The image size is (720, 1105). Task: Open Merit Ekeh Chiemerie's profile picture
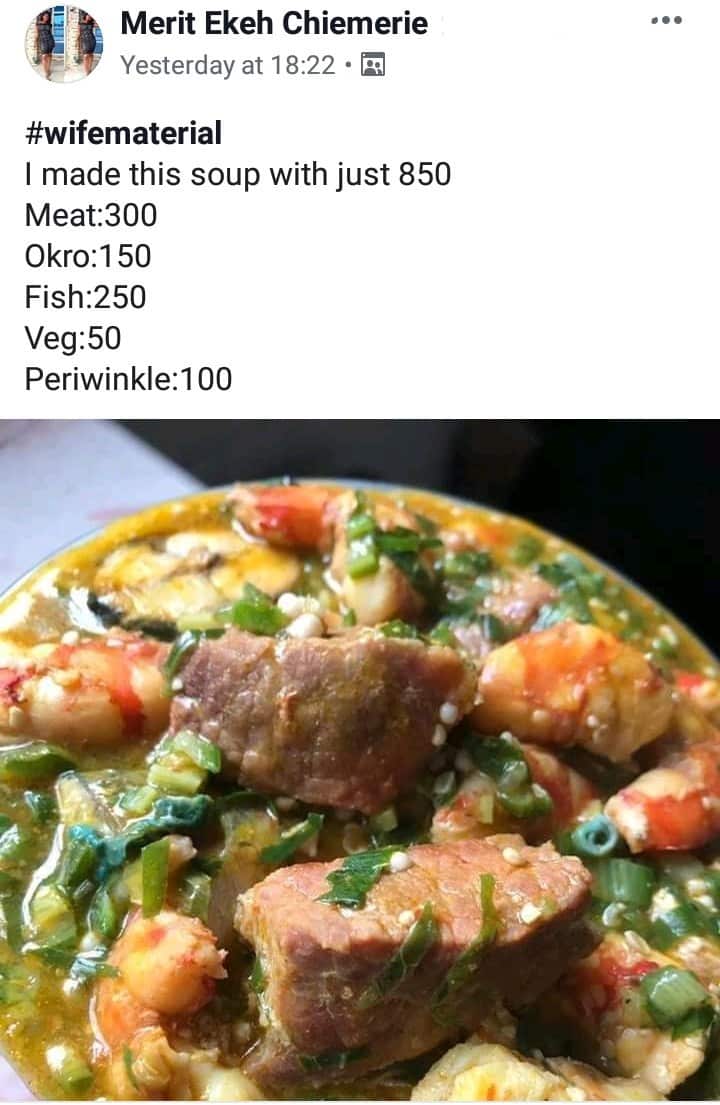tap(63, 43)
